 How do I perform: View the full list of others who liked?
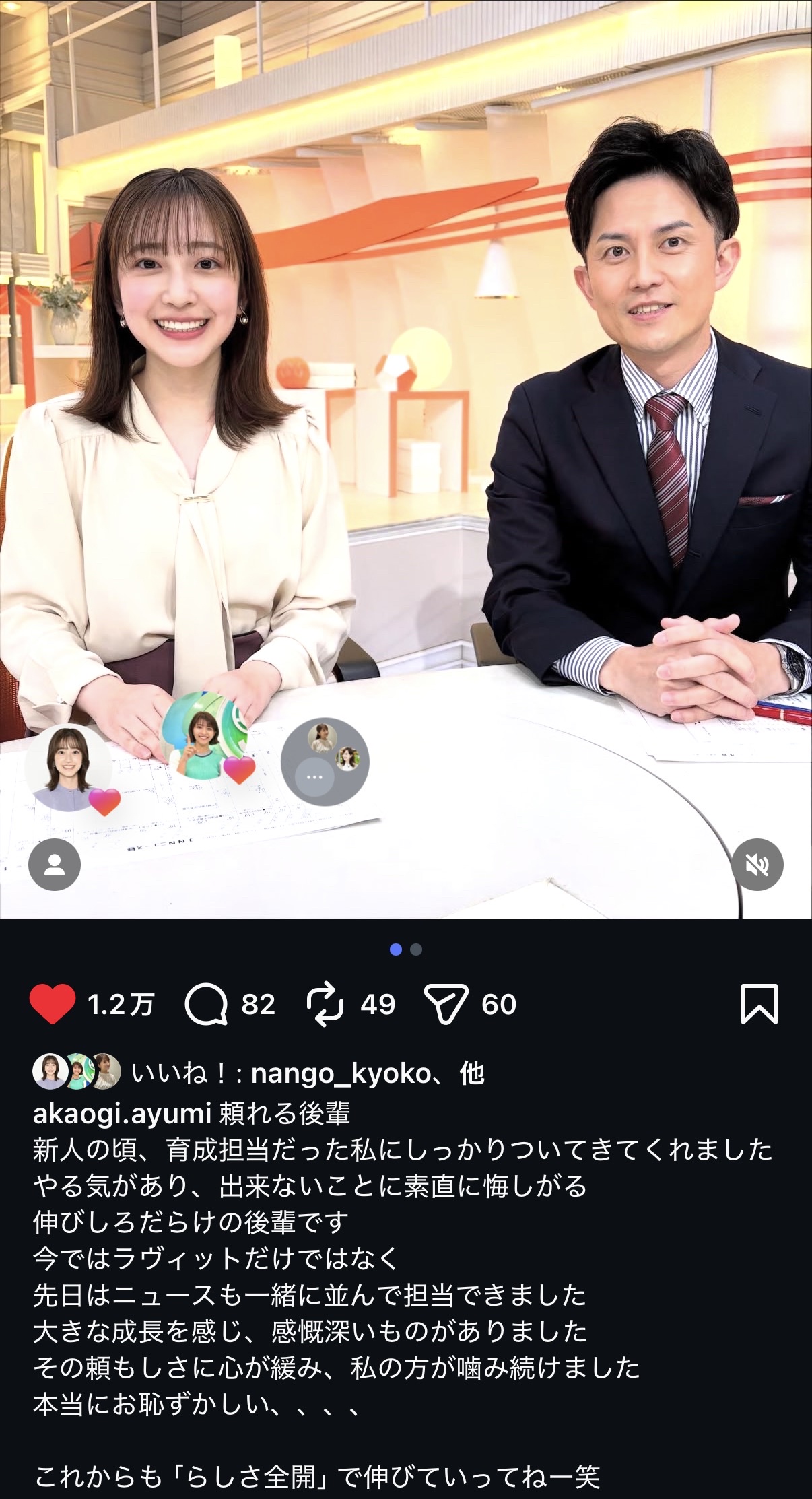coord(472,1073)
